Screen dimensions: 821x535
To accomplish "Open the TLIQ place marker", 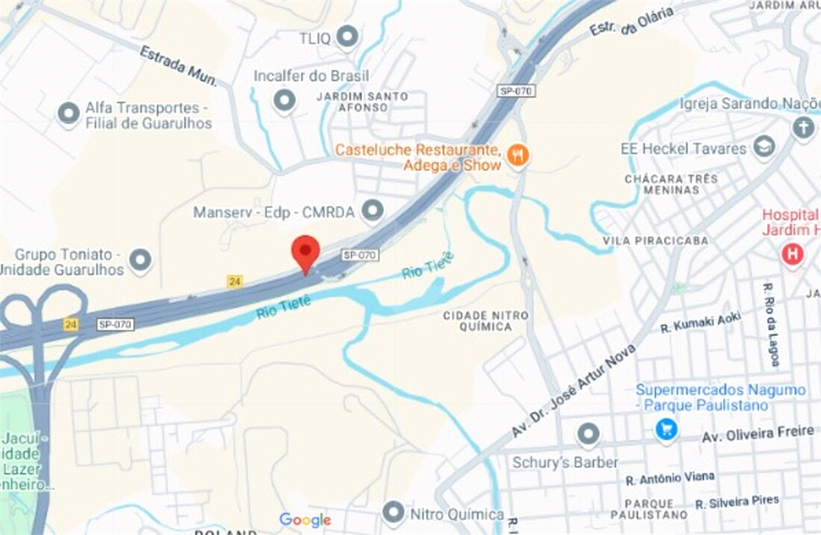I will coord(347,37).
